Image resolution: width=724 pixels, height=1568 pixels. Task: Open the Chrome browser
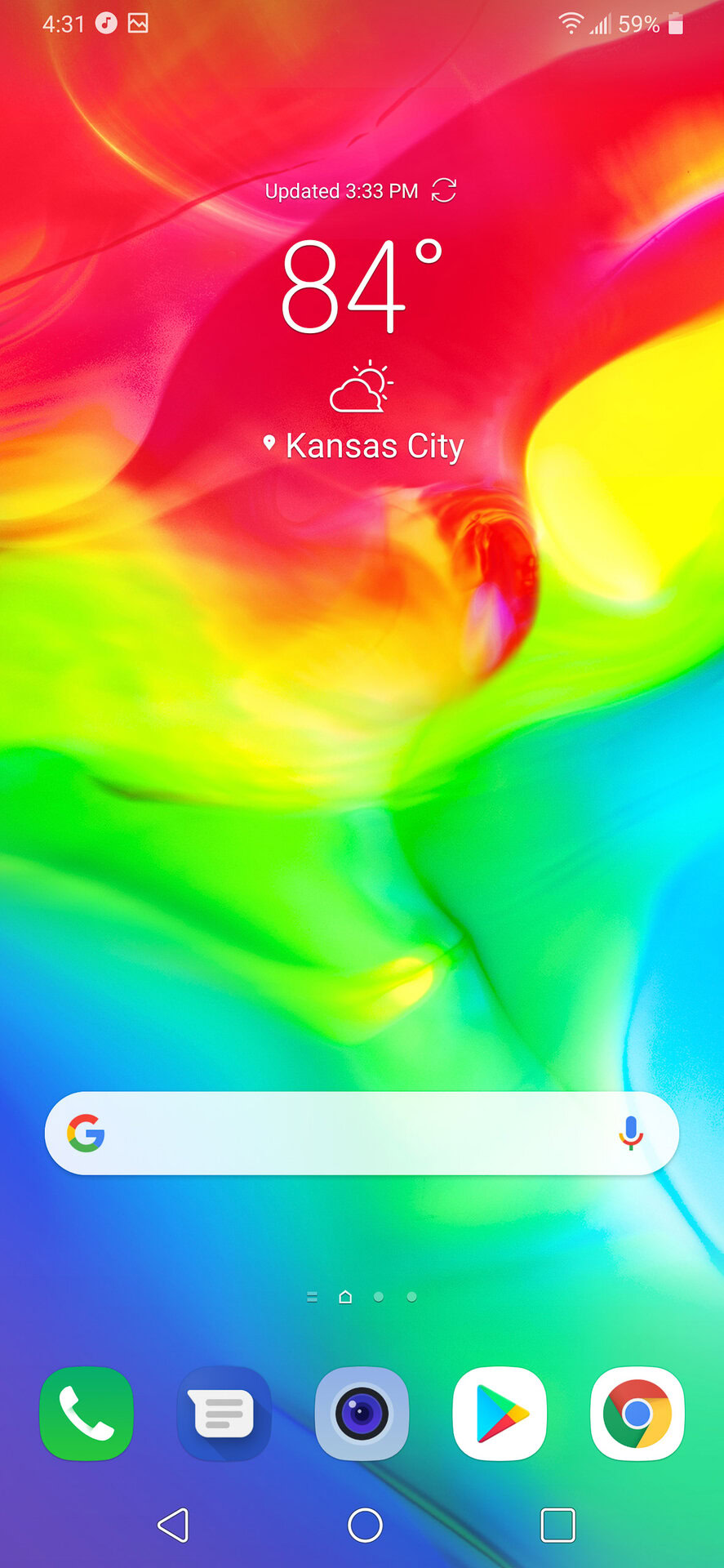637,1414
